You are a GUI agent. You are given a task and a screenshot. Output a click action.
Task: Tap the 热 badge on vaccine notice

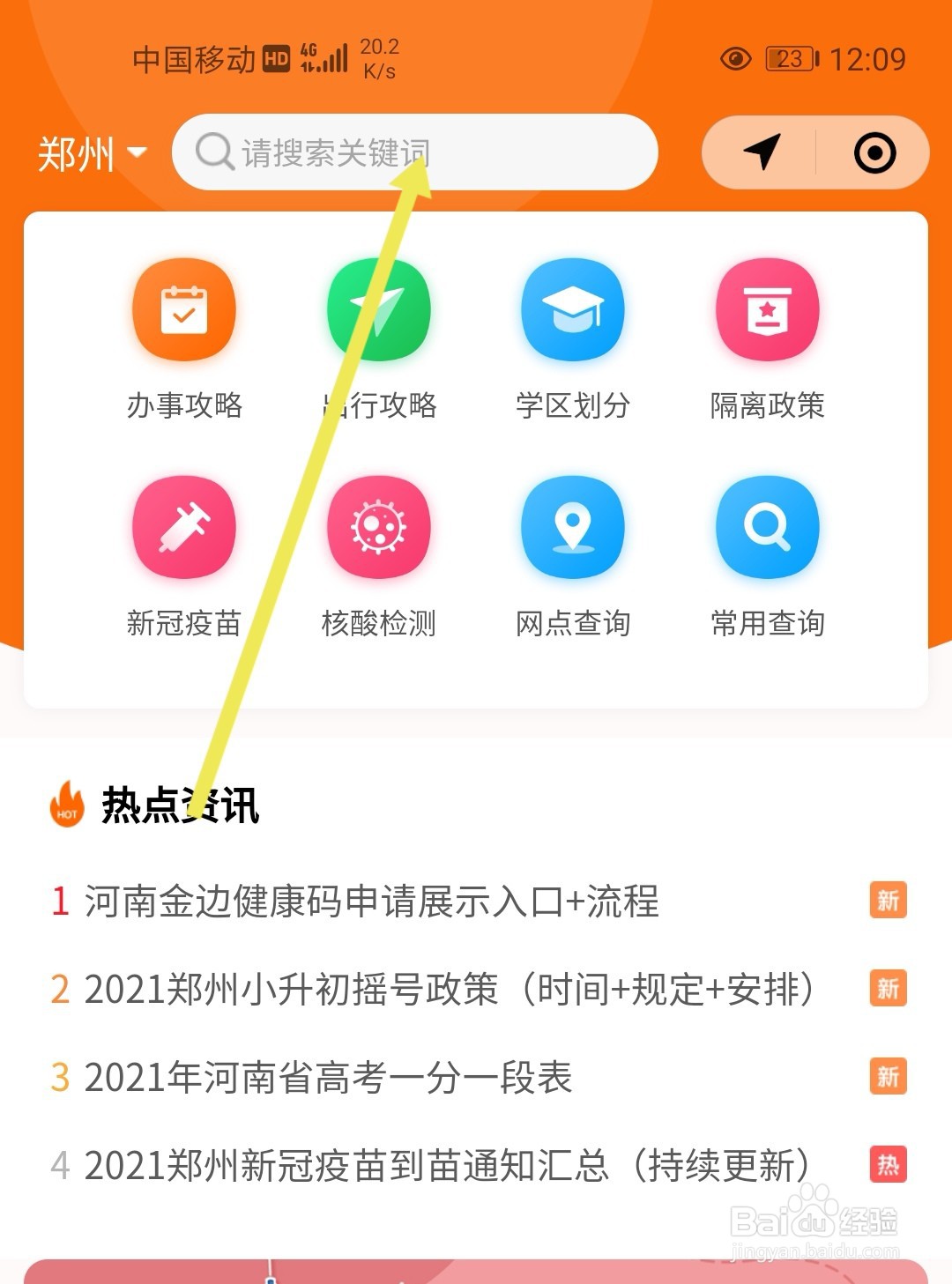pyautogui.click(x=888, y=1163)
